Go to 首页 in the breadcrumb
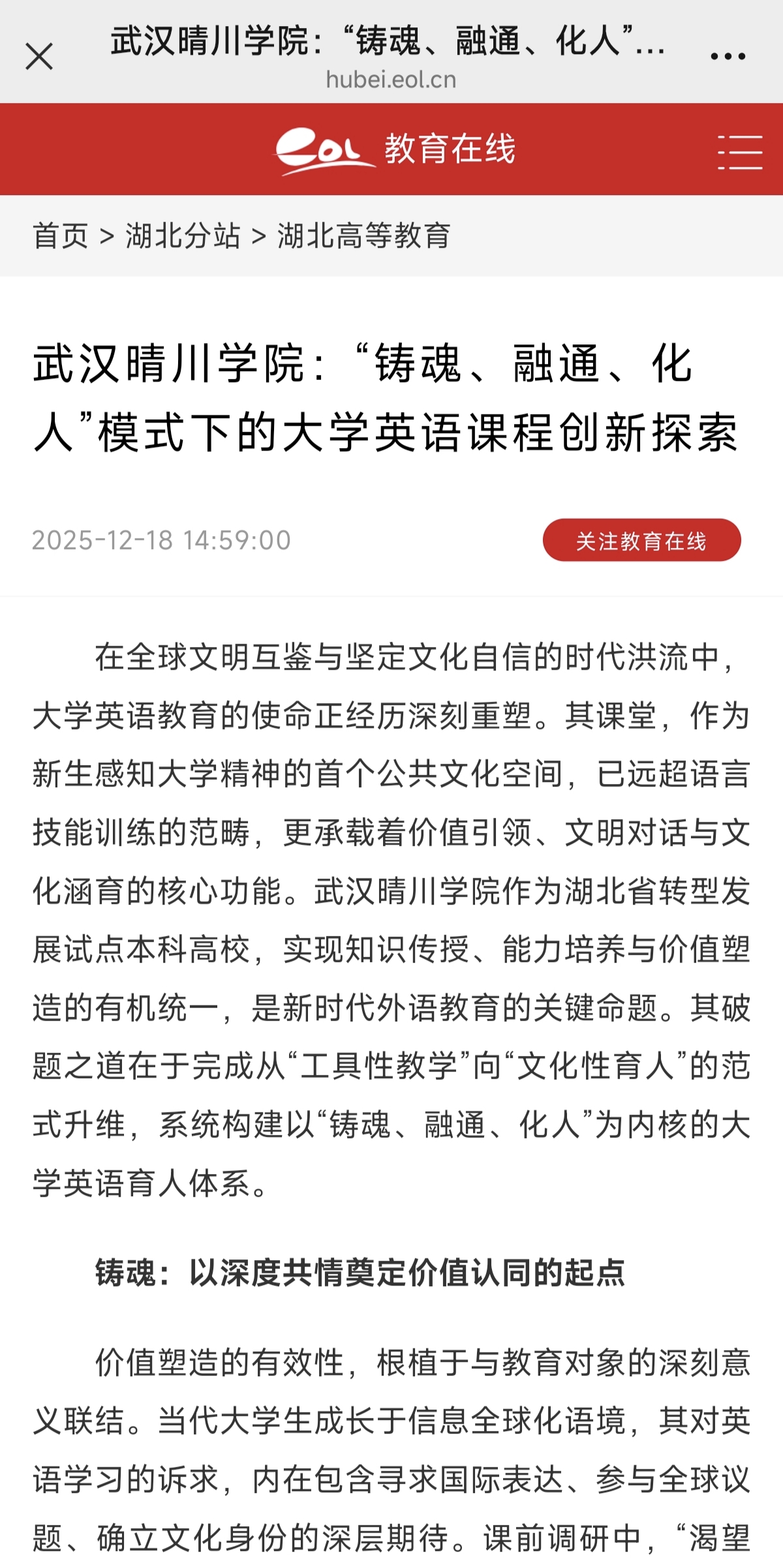 pyautogui.click(x=61, y=235)
